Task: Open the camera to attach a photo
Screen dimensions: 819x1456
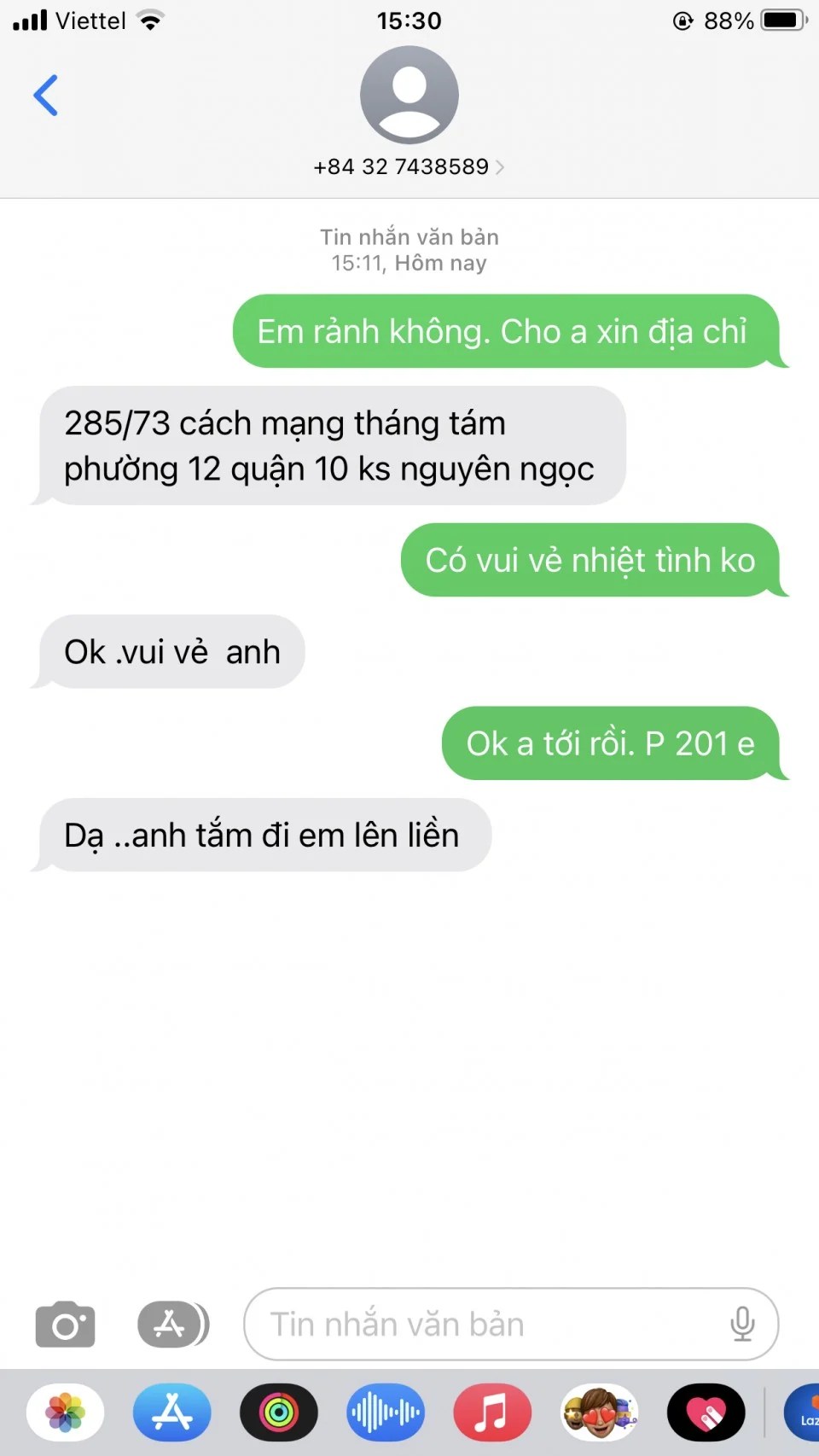Action: click(x=65, y=1325)
